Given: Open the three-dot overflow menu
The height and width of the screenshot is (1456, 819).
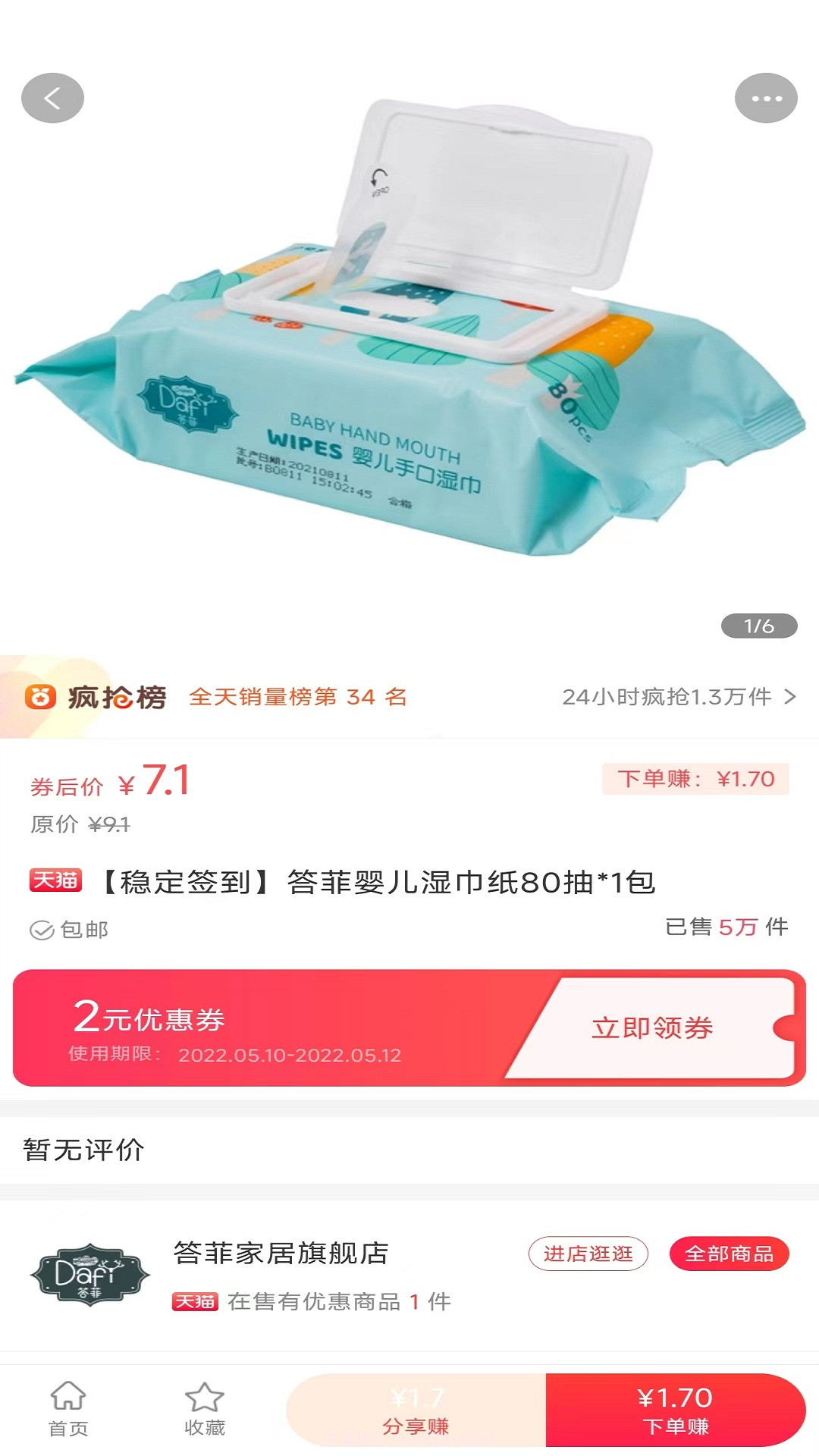Looking at the screenshot, I should click(x=766, y=98).
